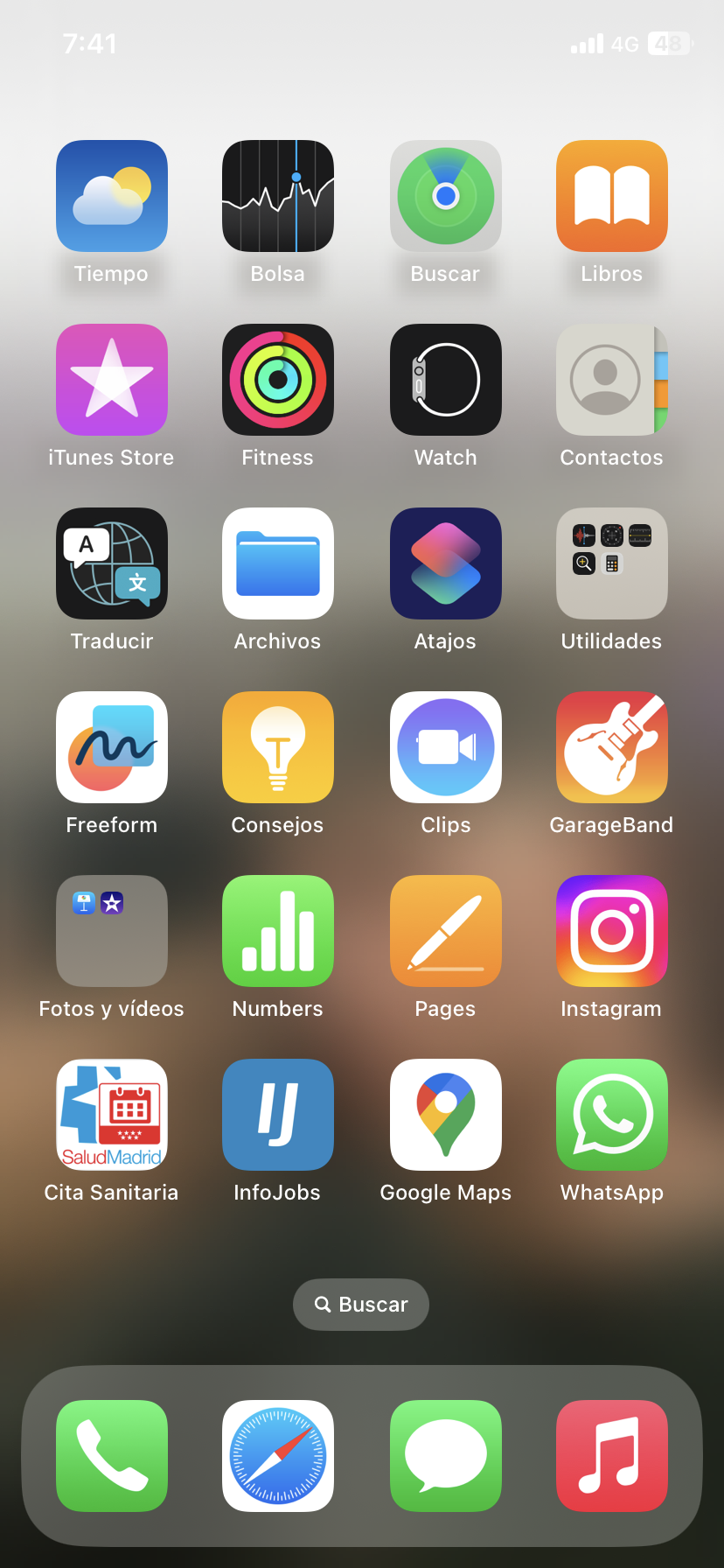Open Safari from the dock
This screenshot has height=1568, width=724.
coord(278,1456)
